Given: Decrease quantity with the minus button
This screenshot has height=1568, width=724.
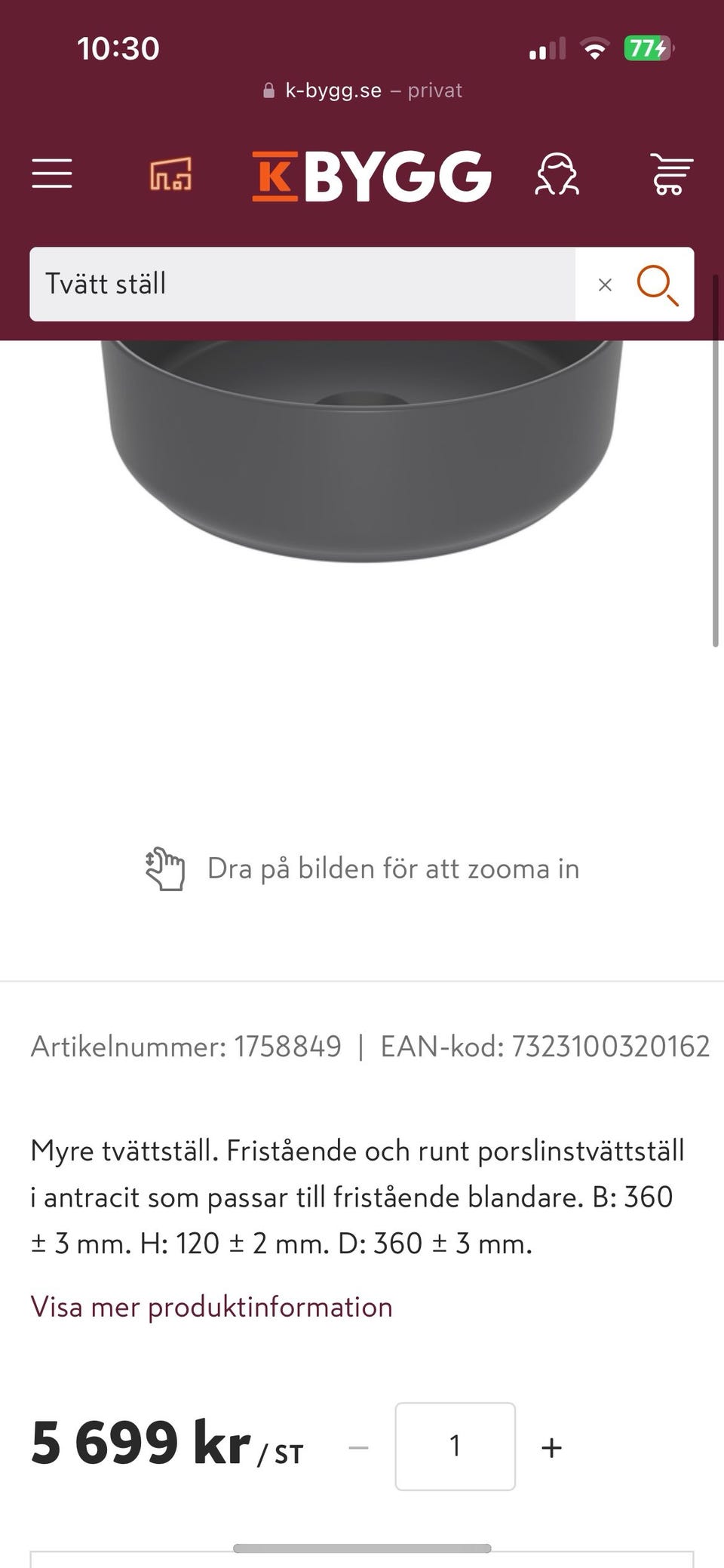Looking at the screenshot, I should tap(356, 1446).
